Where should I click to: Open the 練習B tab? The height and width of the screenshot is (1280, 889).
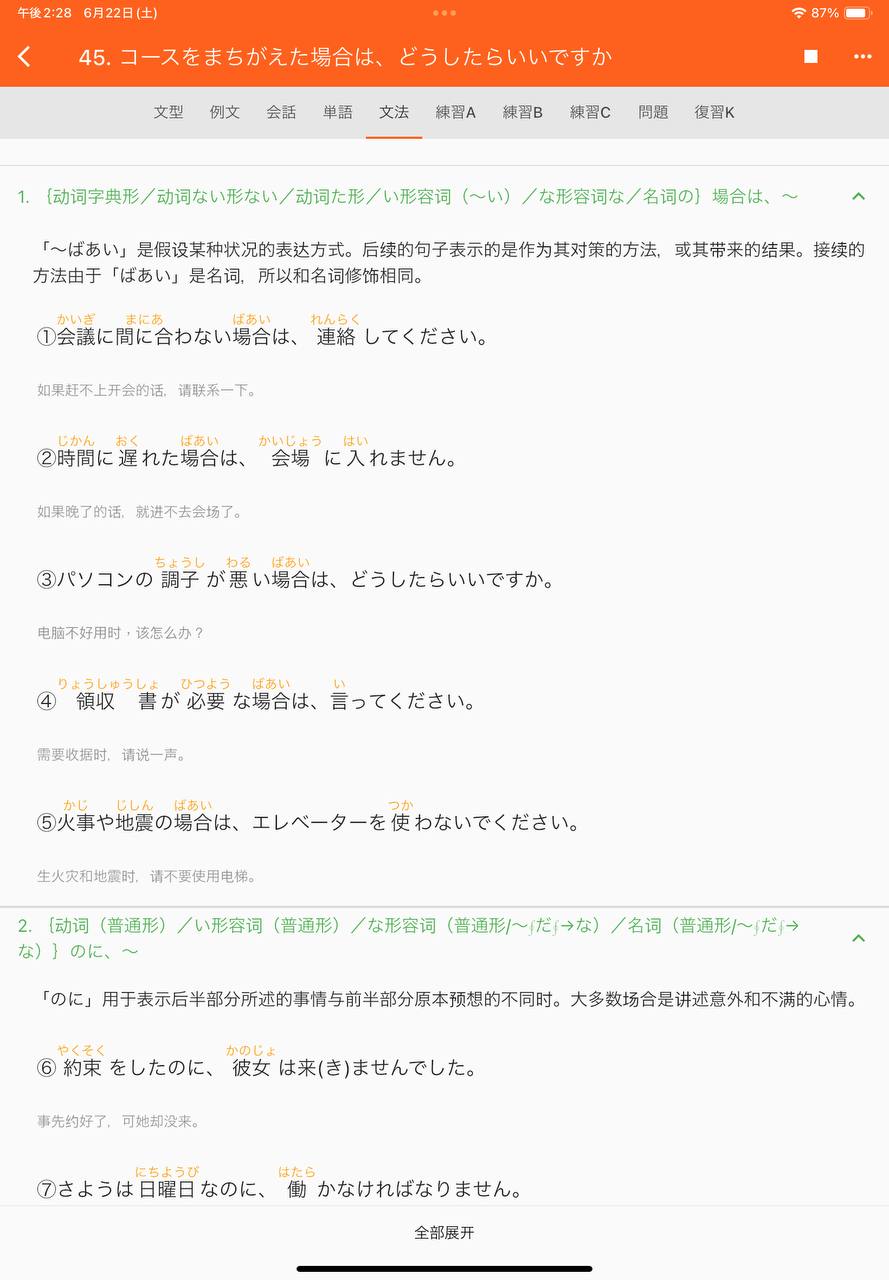click(523, 112)
